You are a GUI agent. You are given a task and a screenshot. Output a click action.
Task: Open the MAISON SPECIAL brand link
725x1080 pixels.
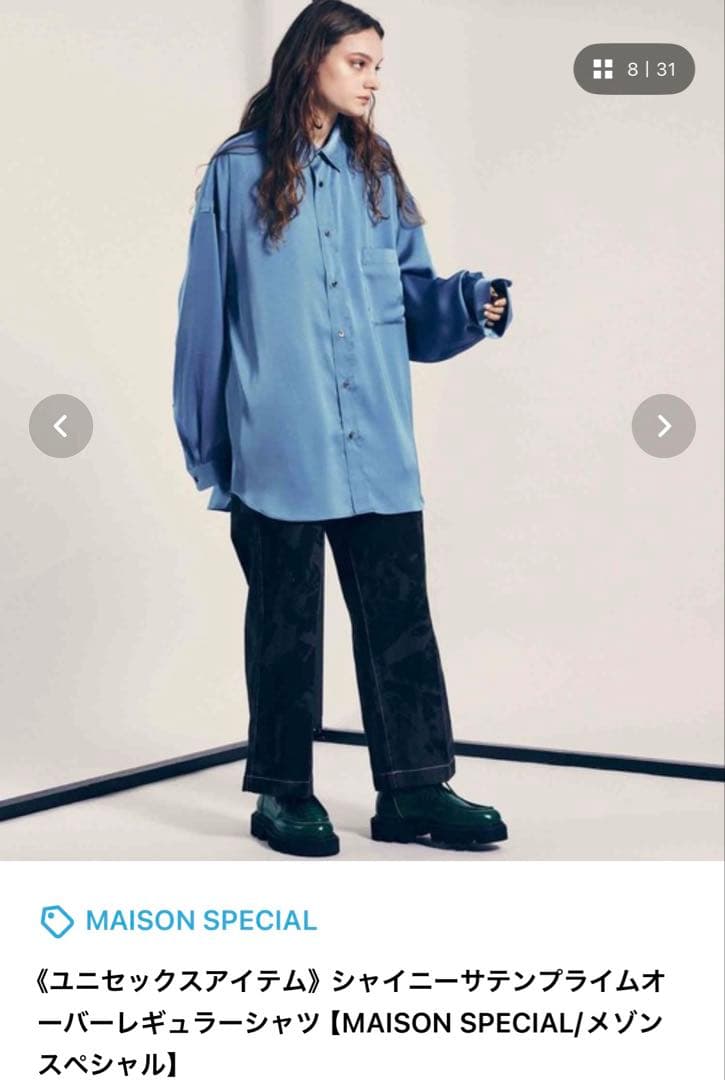(179, 921)
